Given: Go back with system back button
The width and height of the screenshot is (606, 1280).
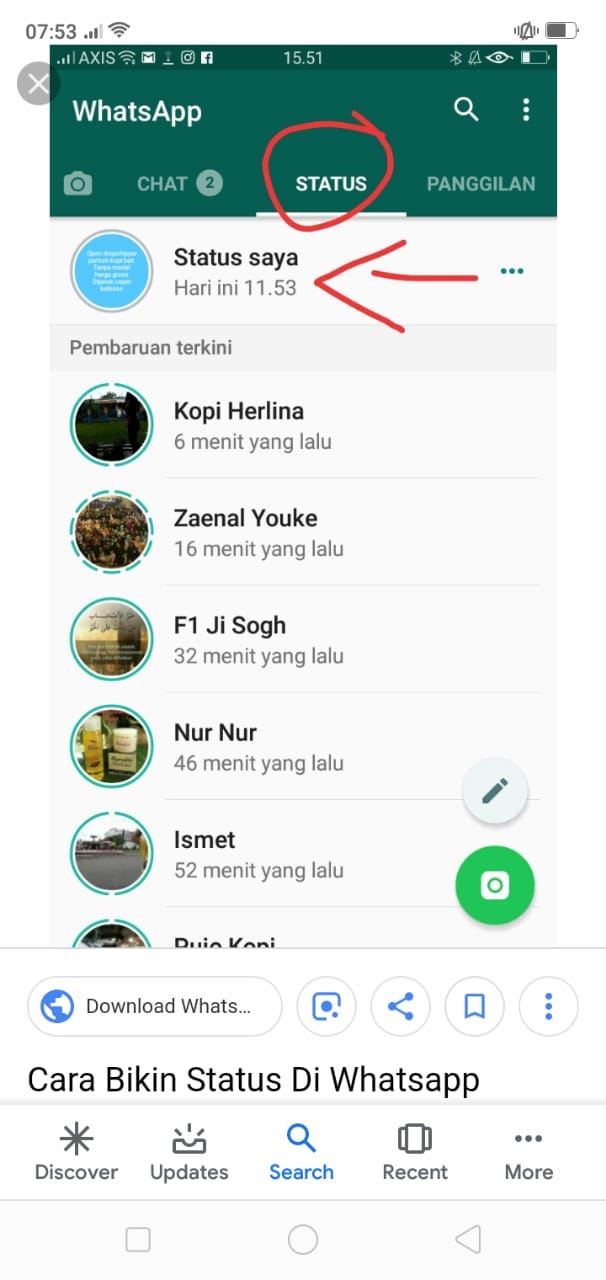Looking at the screenshot, I should (467, 1240).
